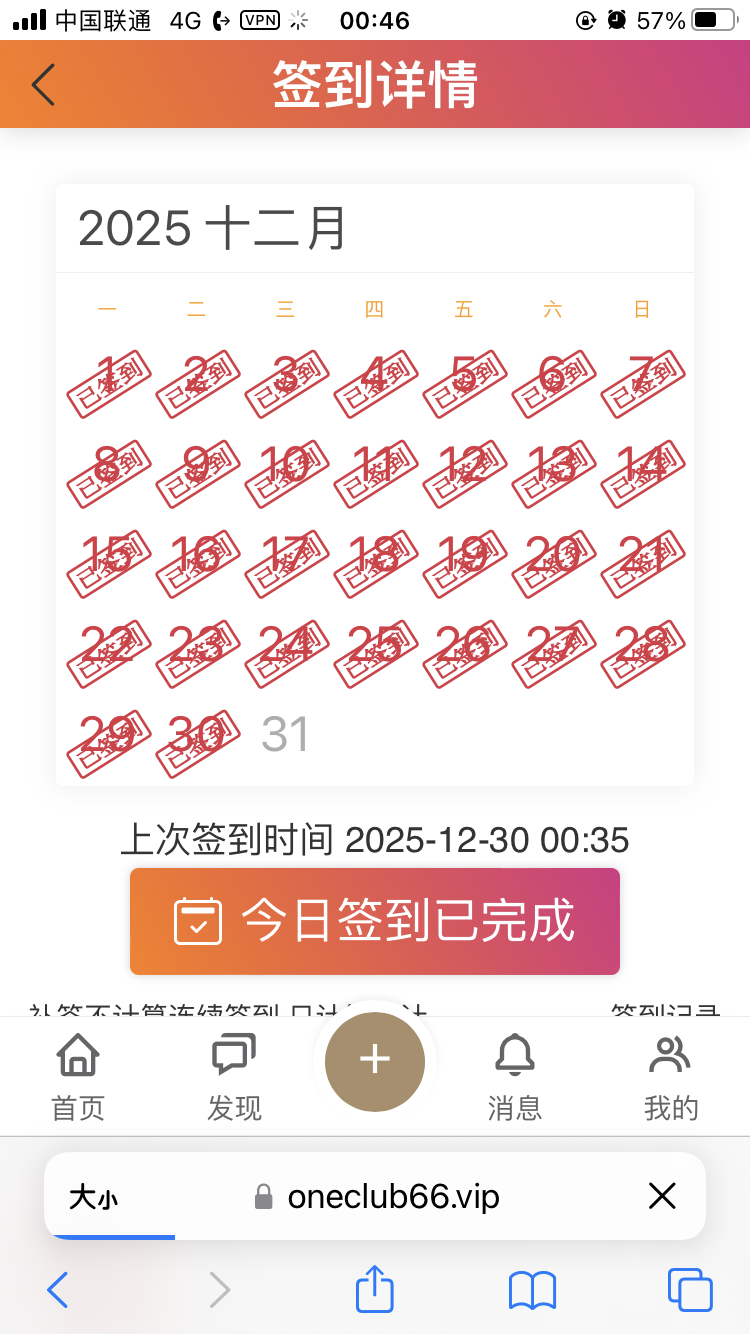750x1334 pixels.
Task: Tap the 今日签到已完成 button
Action: pos(375,921)
